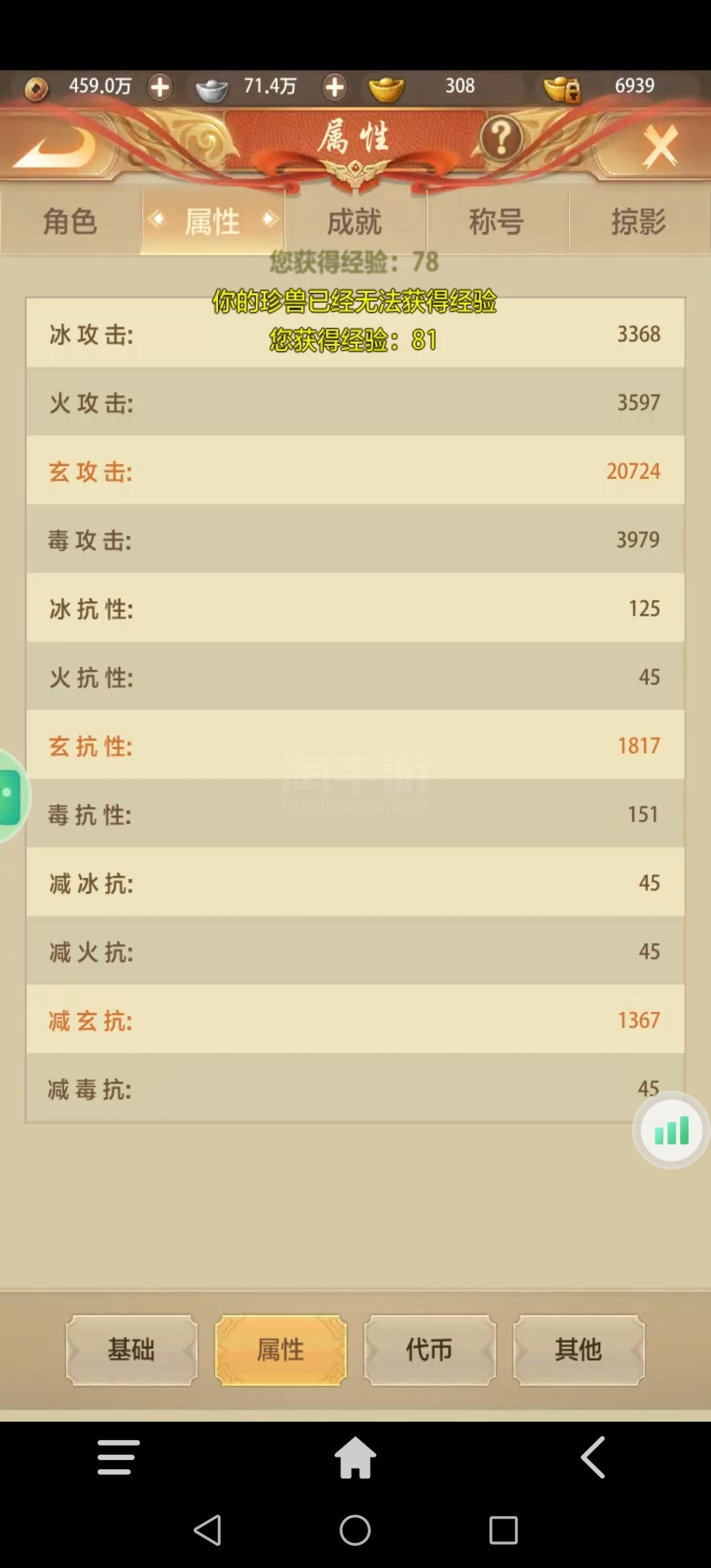Close the attributes panel with the X

coord(660,147)
